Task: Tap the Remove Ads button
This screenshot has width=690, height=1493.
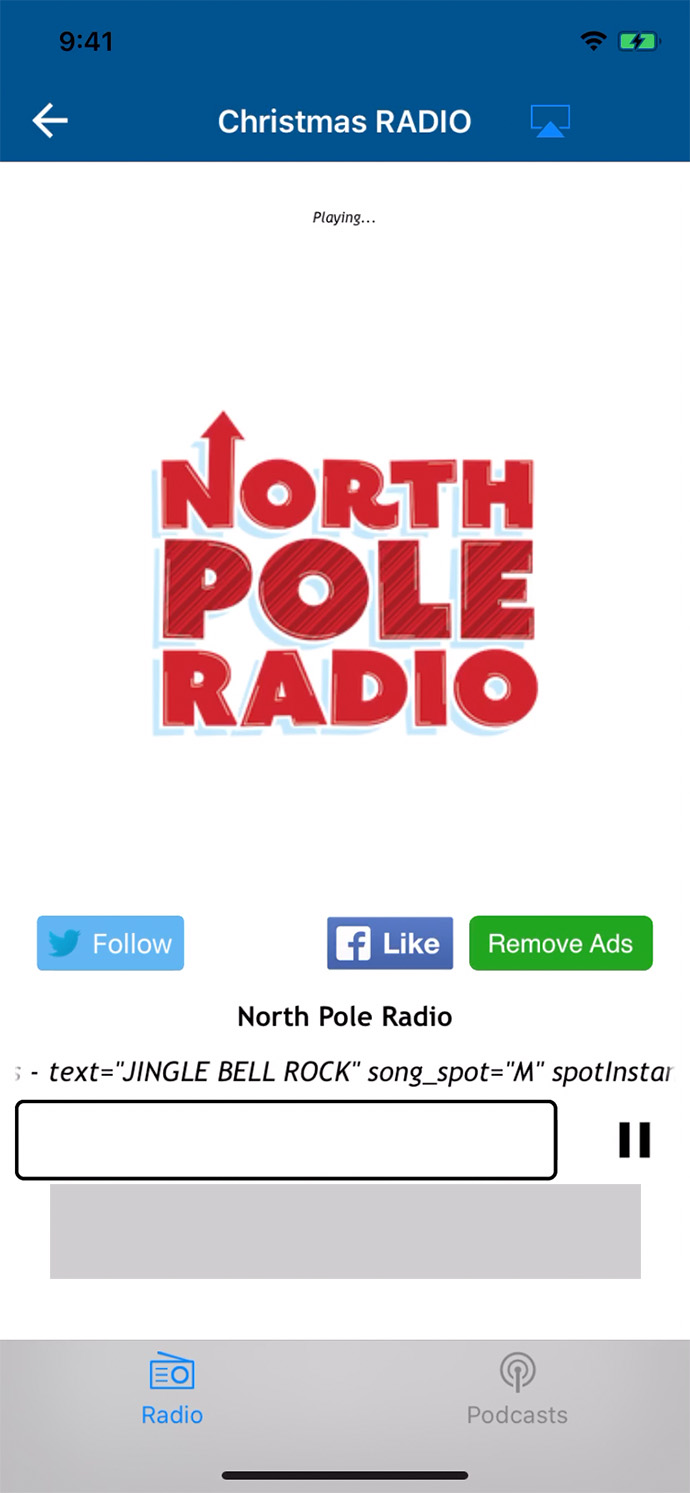Action: pyautogui.click(x=560, y=943)
